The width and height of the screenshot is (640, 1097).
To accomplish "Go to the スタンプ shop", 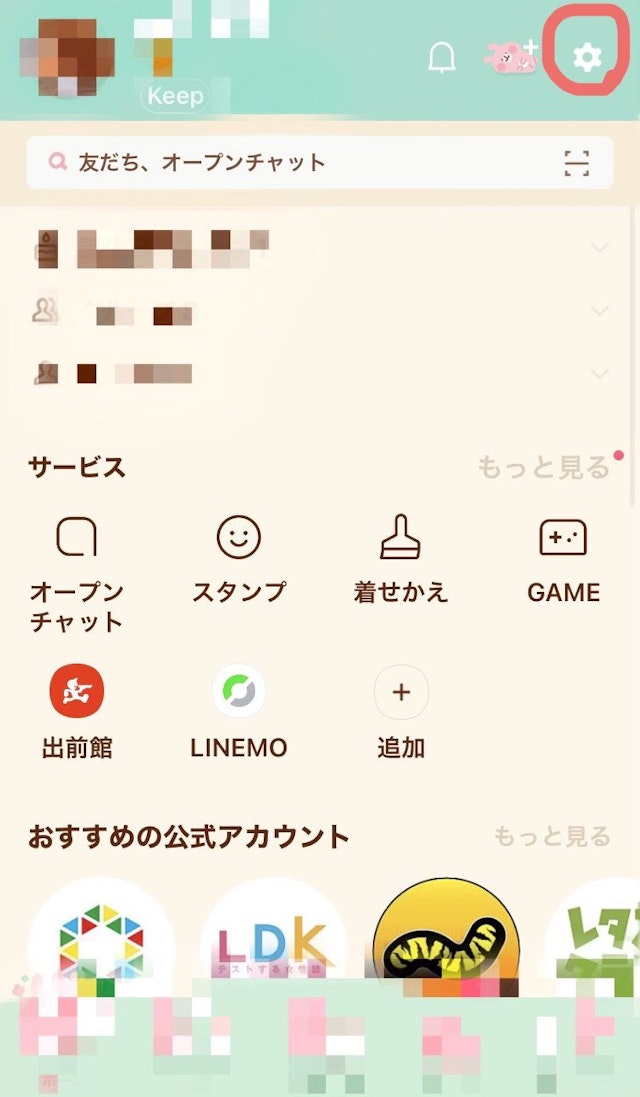I will [x=239, y=560].
